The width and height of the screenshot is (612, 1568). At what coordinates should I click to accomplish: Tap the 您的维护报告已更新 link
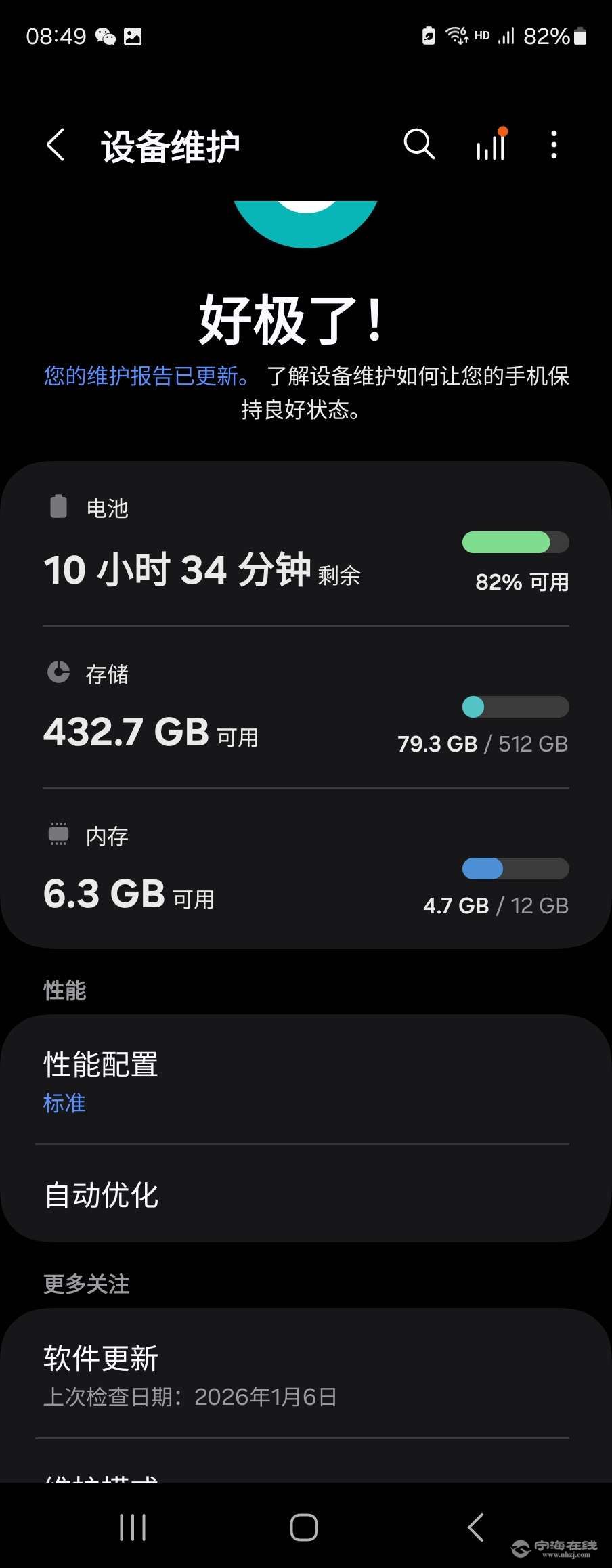click(147, 376)
